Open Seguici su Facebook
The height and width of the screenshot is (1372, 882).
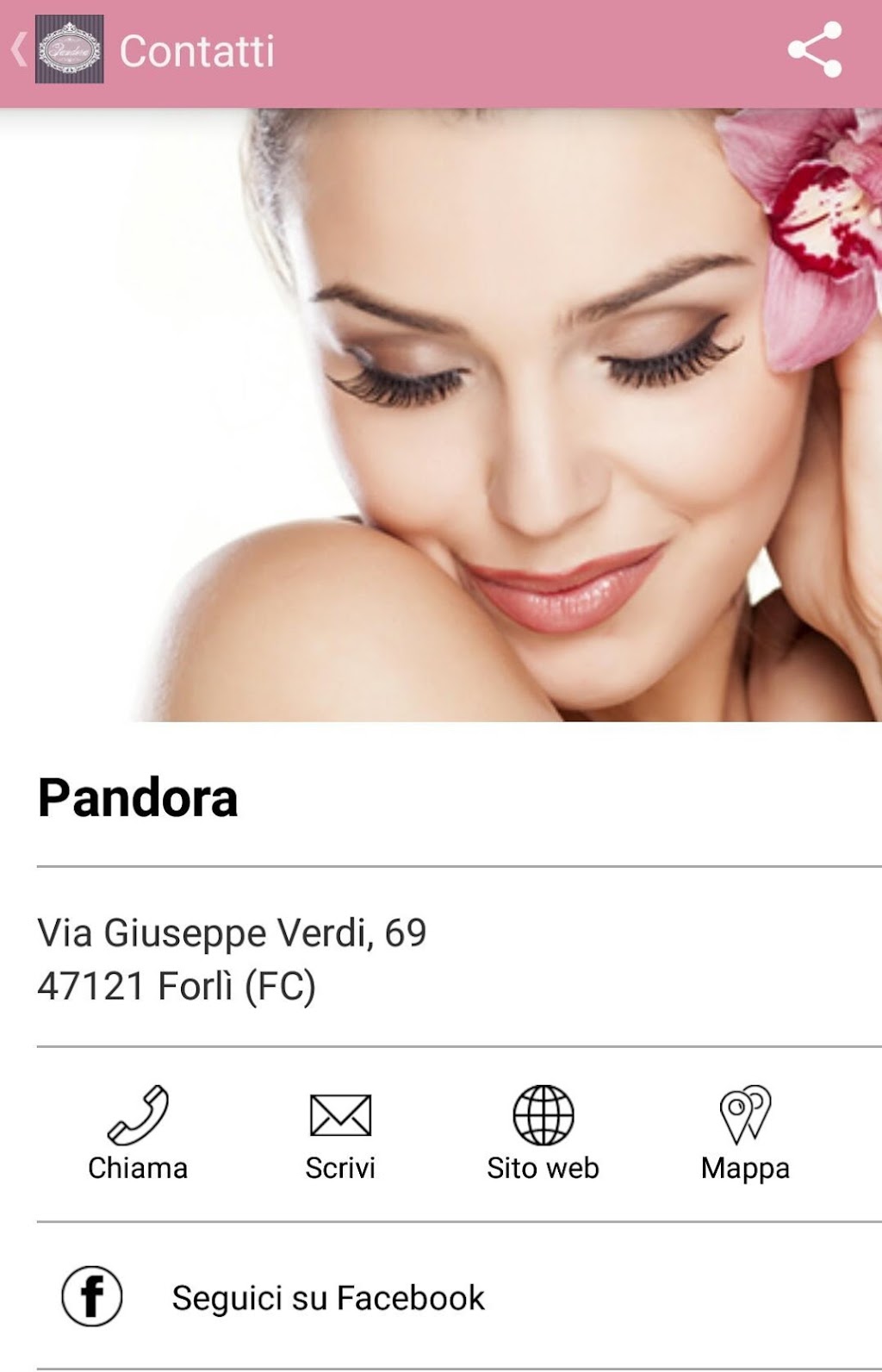pos(327,1297)
